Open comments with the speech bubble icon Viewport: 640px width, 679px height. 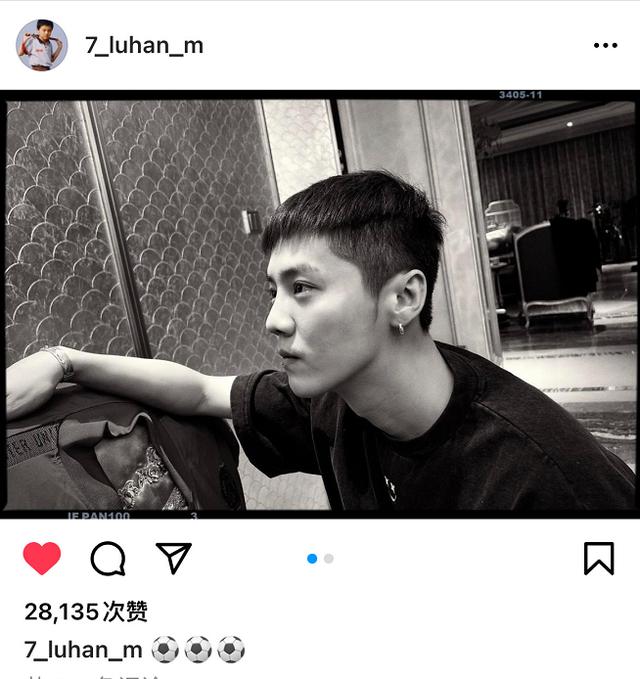point(108,558)
